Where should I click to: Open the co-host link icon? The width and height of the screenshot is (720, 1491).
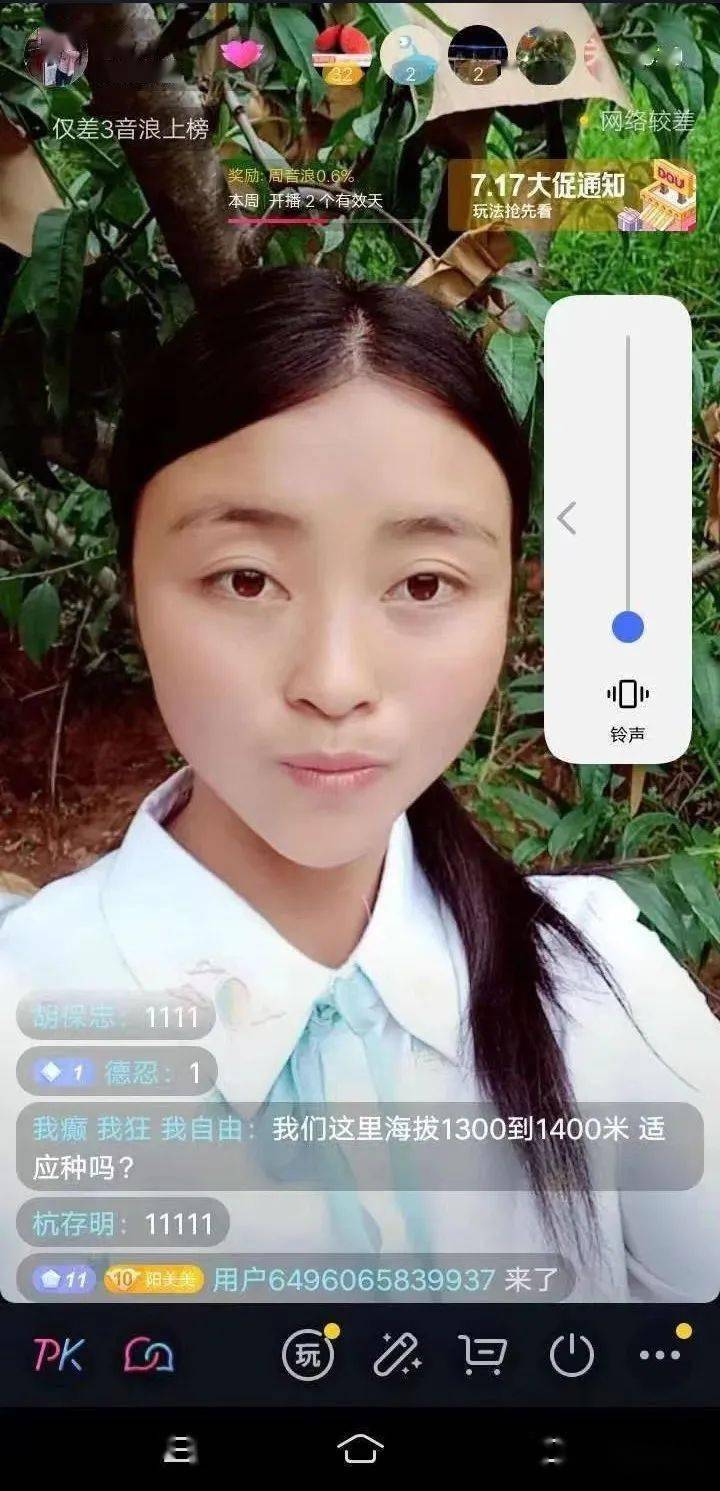pos(149,1356)
